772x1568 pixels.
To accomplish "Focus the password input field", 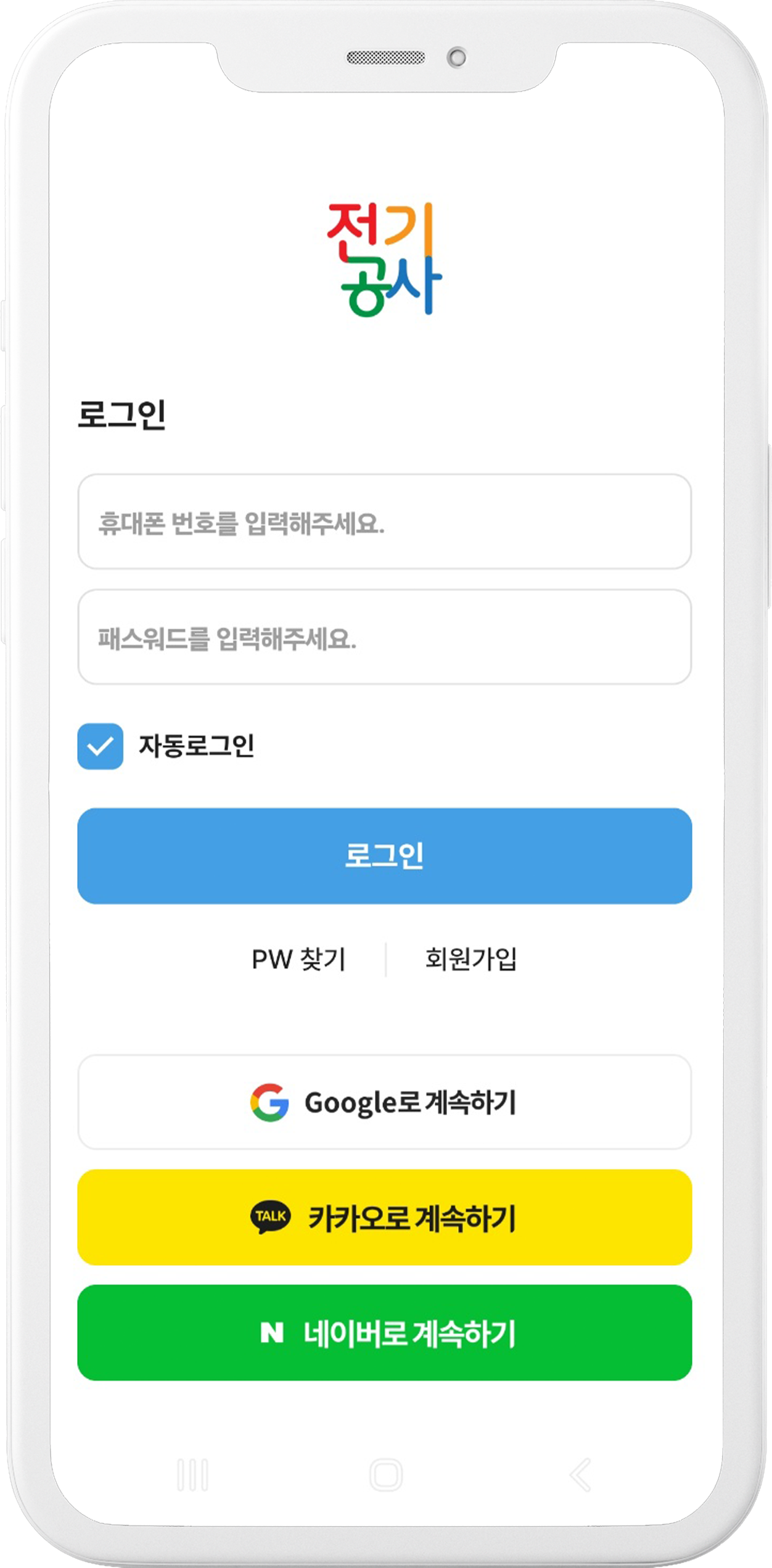I will coord(384,637).
